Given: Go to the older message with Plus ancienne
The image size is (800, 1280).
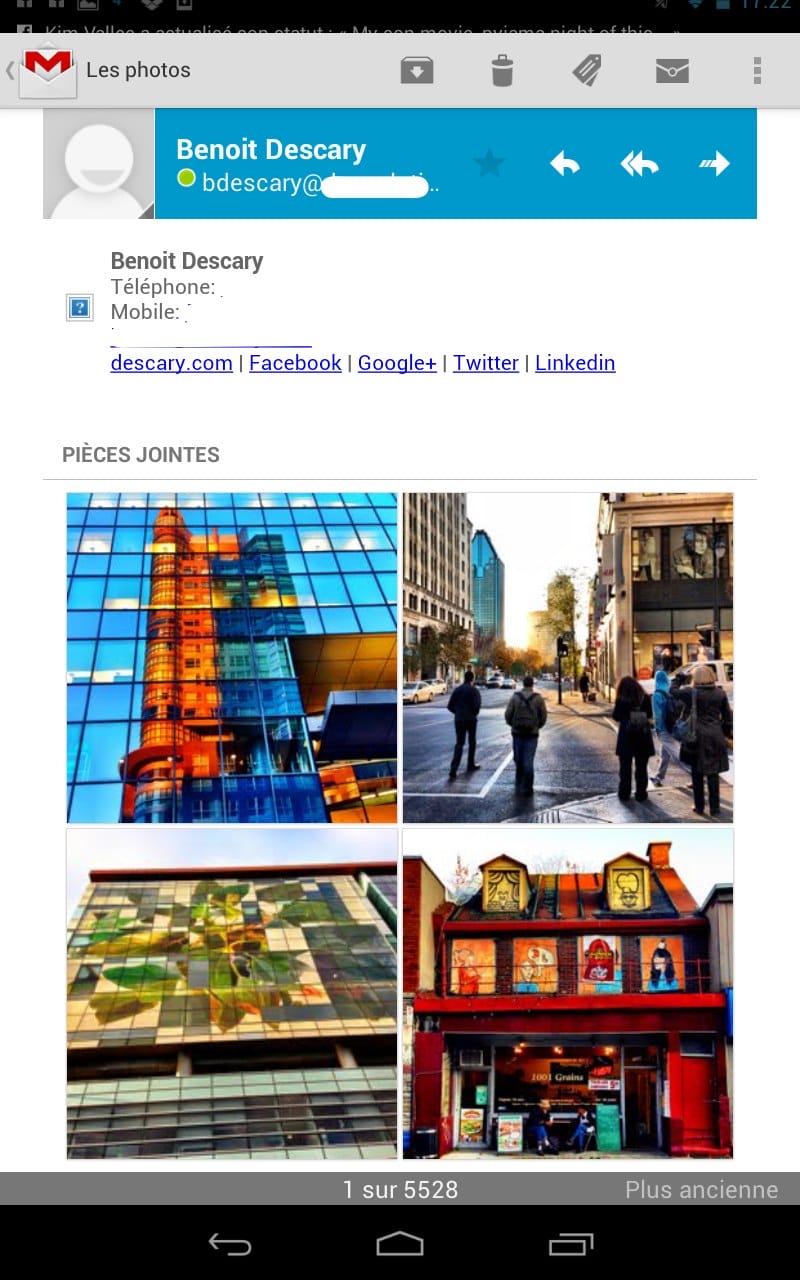Looking at the screenshot, I should coord(701,1190).
